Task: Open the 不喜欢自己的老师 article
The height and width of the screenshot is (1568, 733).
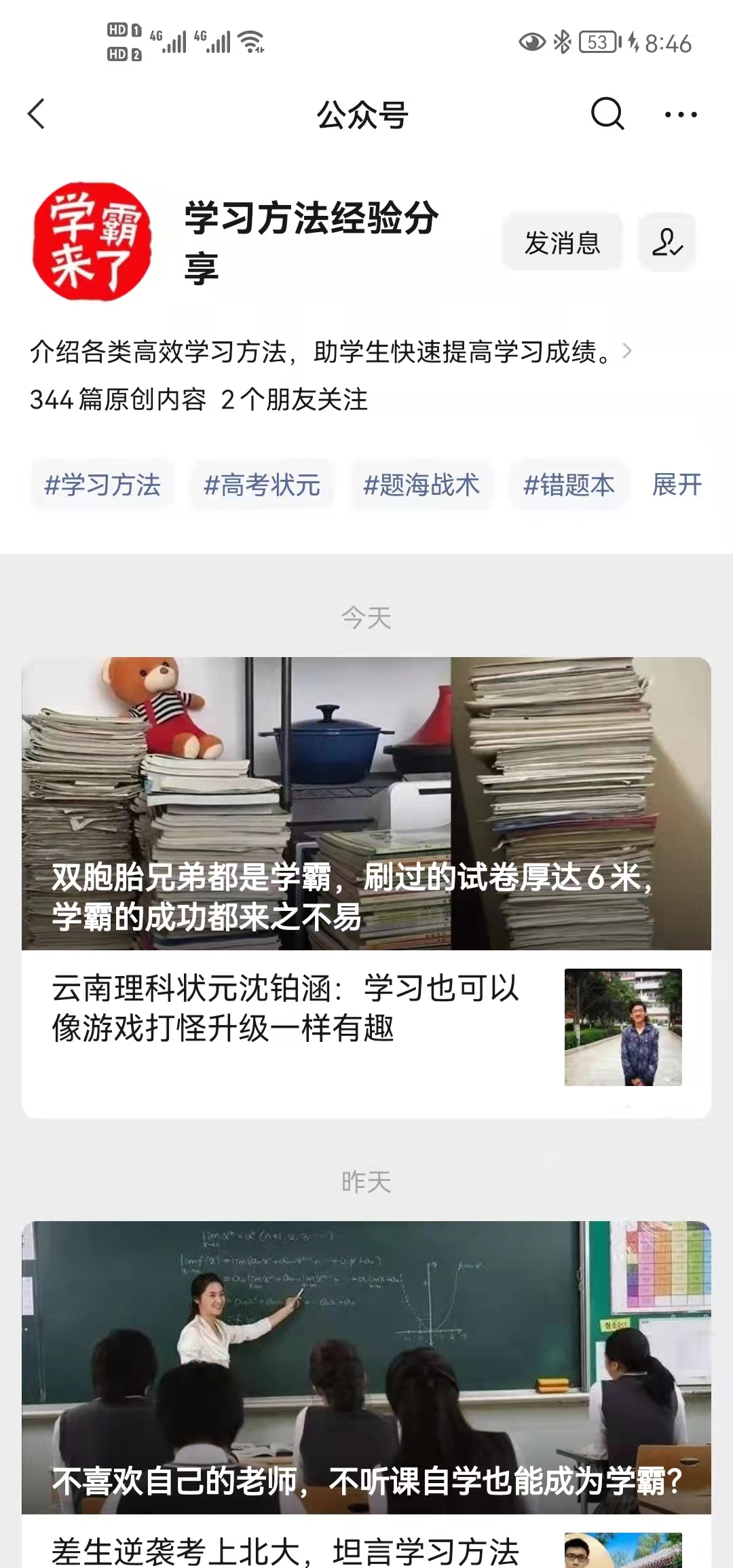Action: (x=366, y=1368)
